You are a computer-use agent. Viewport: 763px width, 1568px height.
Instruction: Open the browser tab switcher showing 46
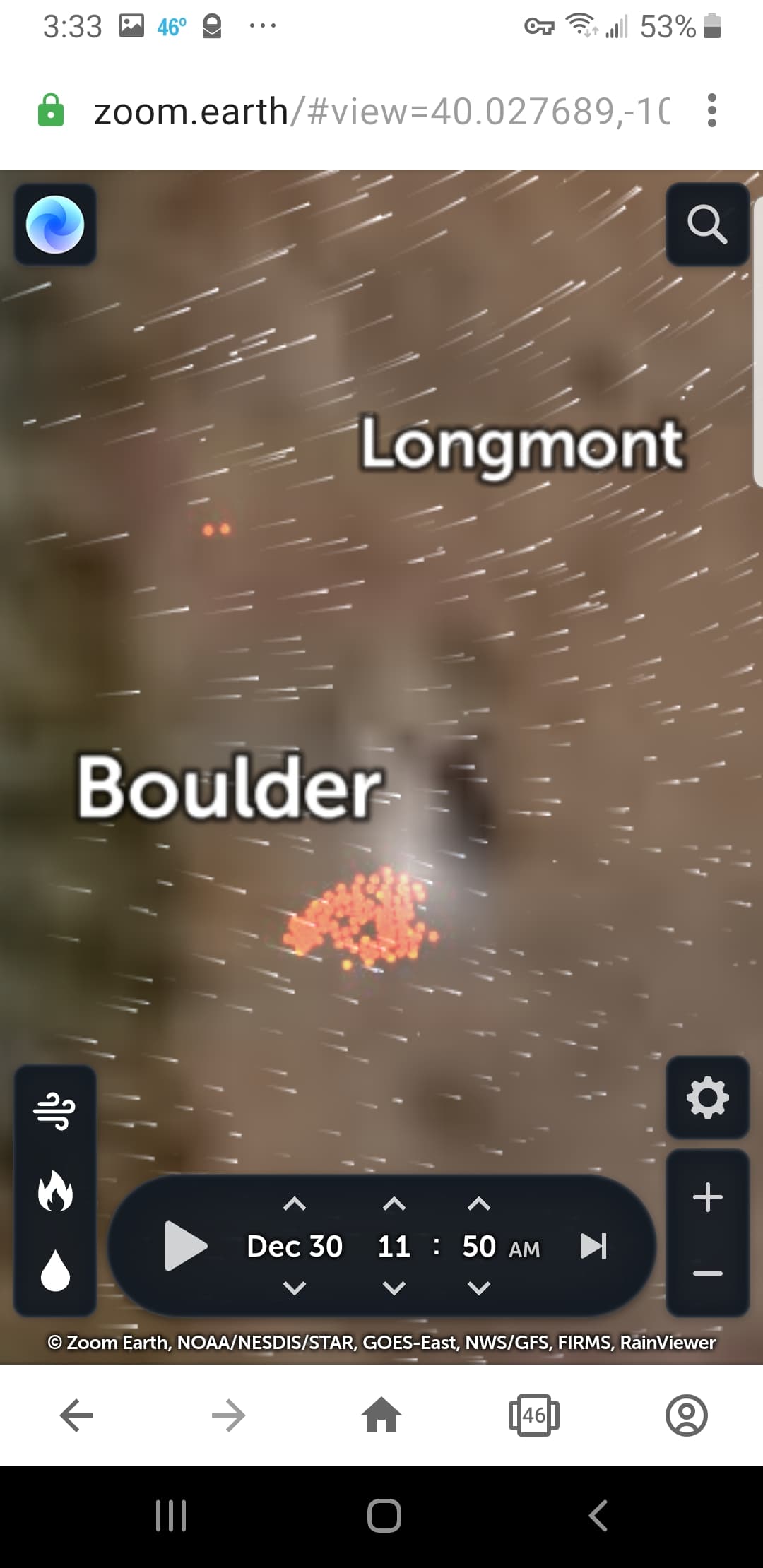coord(534,1415)
